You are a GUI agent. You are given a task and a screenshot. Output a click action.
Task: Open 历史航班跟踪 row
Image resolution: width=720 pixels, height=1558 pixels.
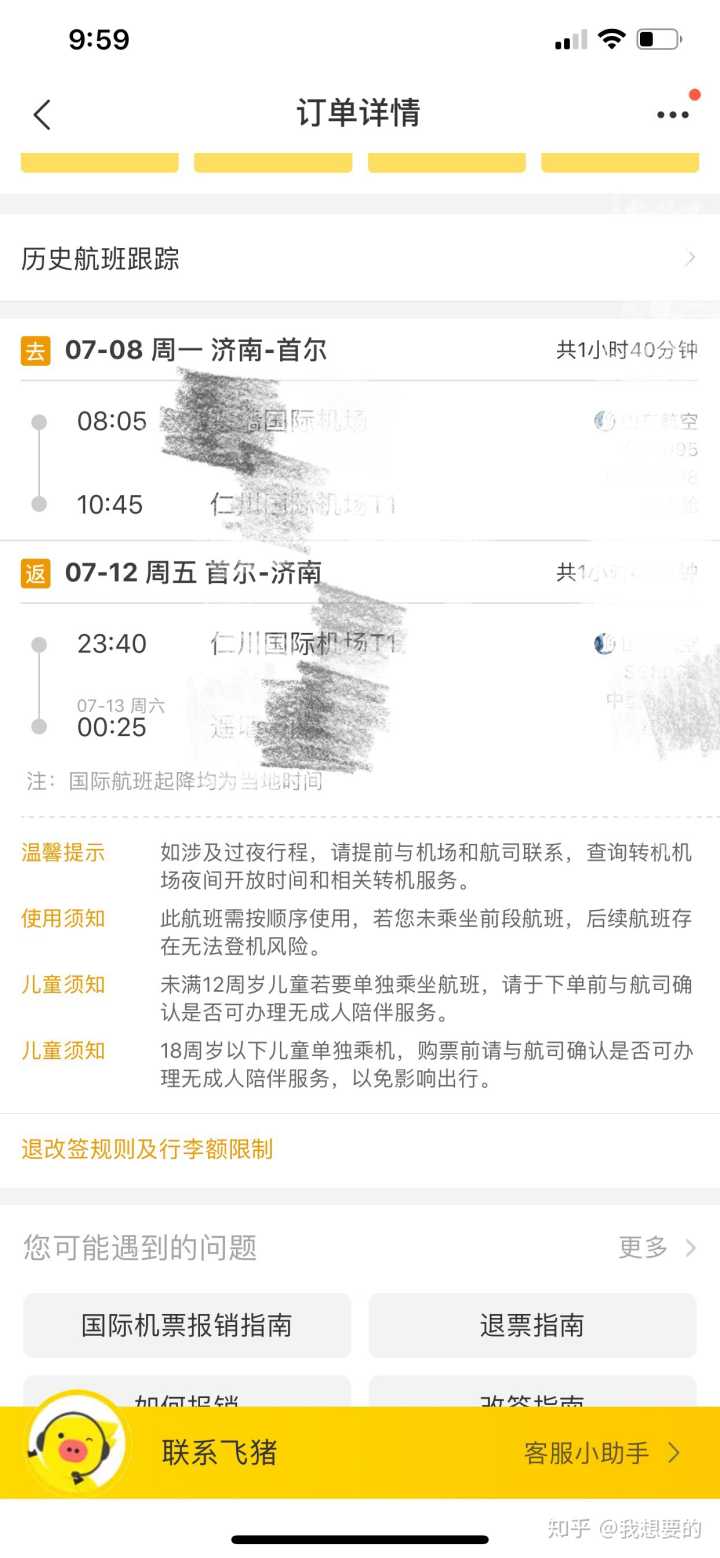click(360, 259)
